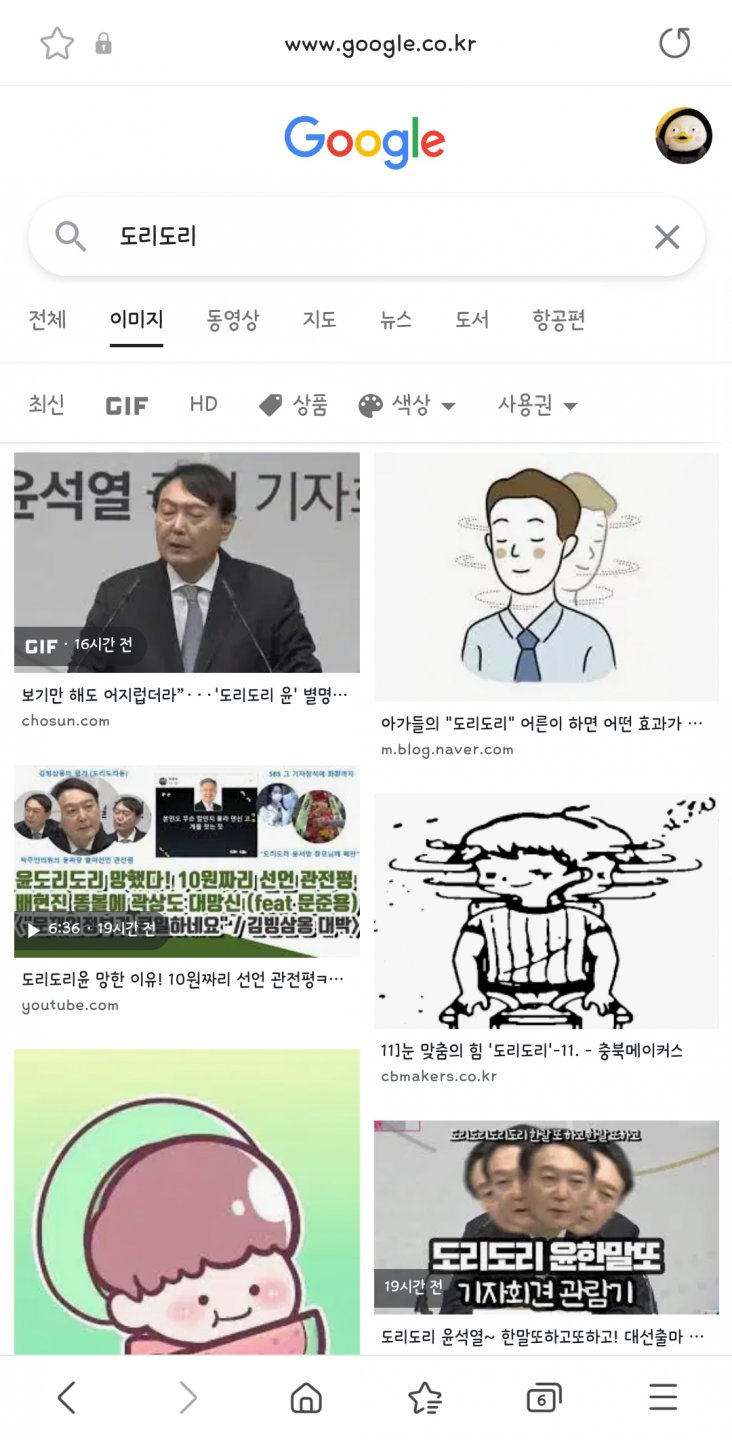Switch to the 전체 tab
732x1440 pixels.
pyautogui.click(x=47, y=320)
